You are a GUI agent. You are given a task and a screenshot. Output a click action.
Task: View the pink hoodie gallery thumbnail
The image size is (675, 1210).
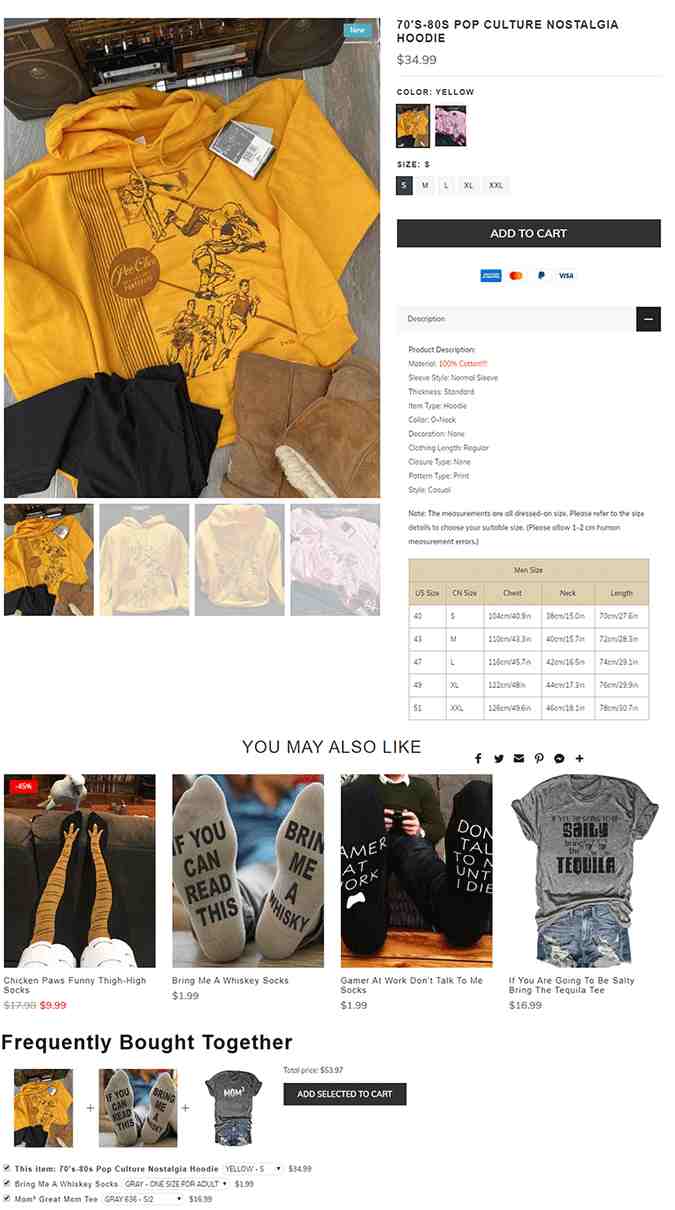[x=334, y=559]
